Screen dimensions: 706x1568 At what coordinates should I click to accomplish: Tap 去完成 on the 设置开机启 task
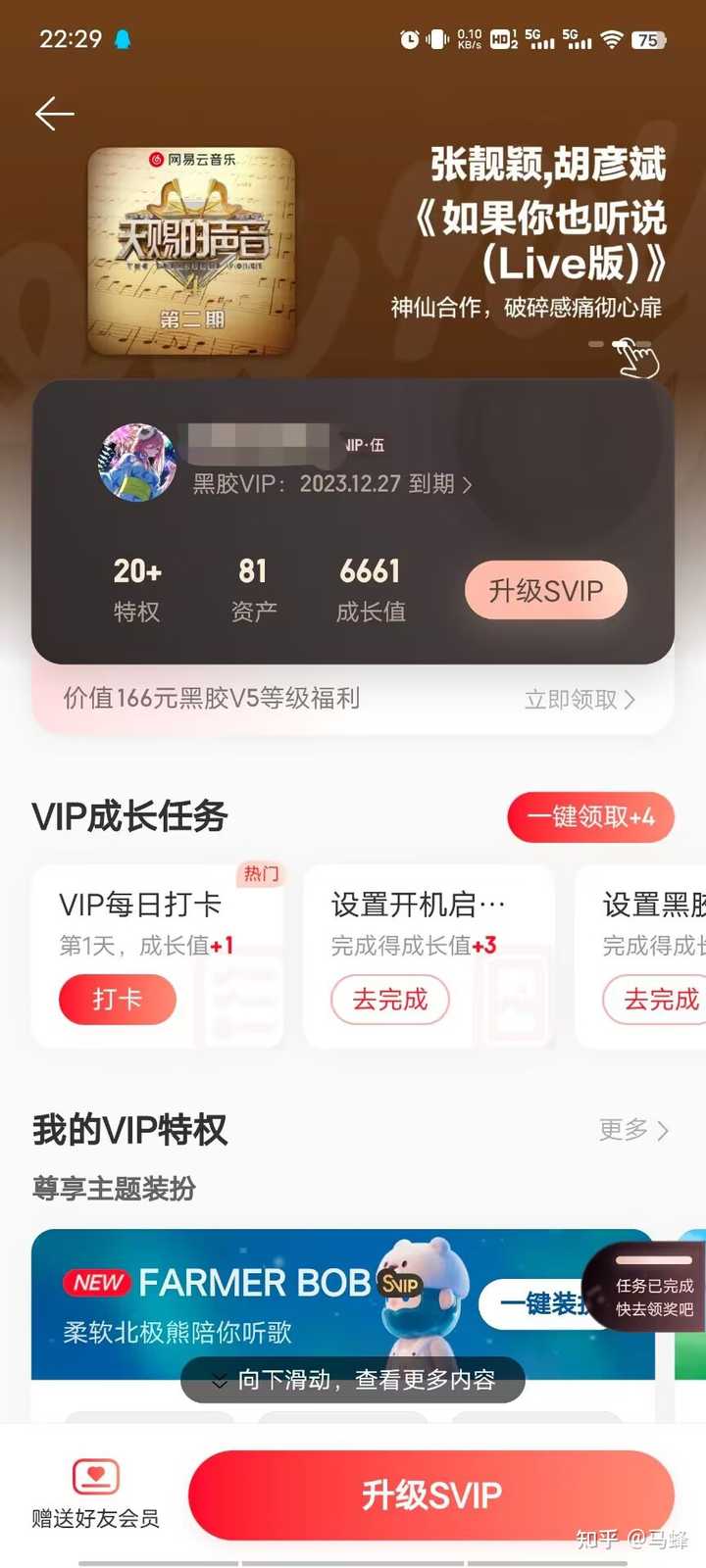click(x=390, y=1000)
